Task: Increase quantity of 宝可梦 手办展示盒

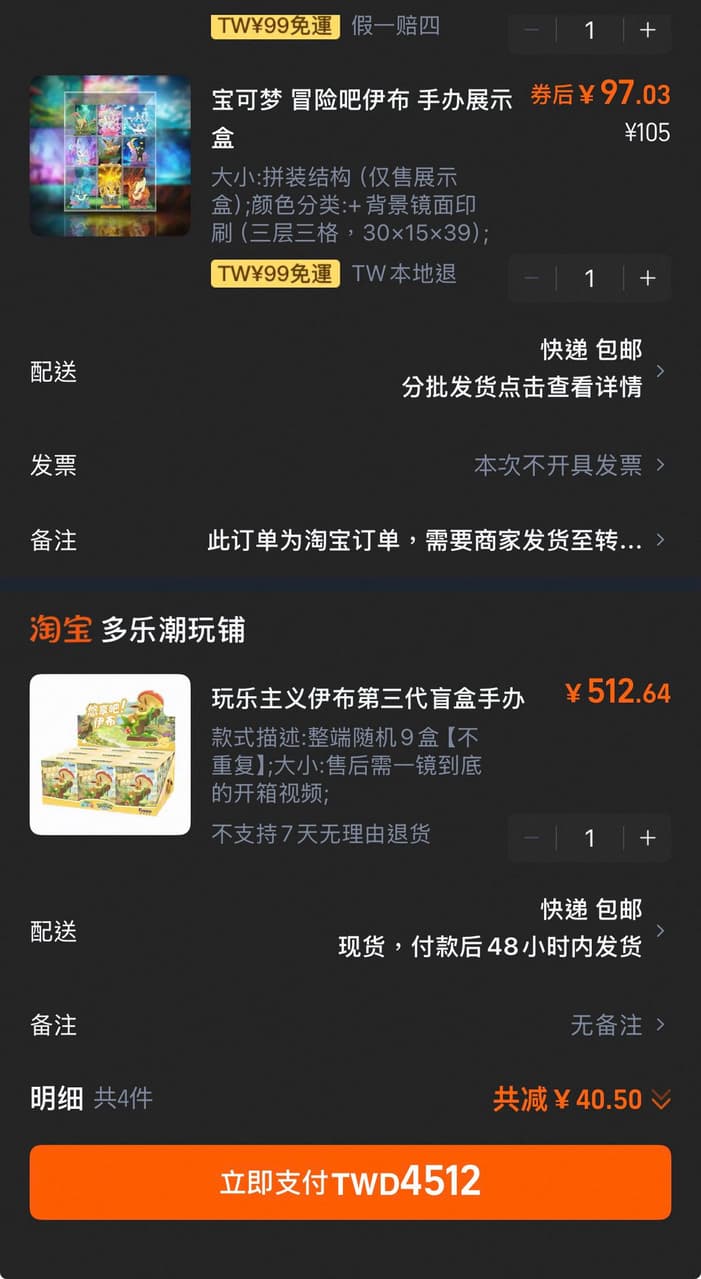Action: 647,278
